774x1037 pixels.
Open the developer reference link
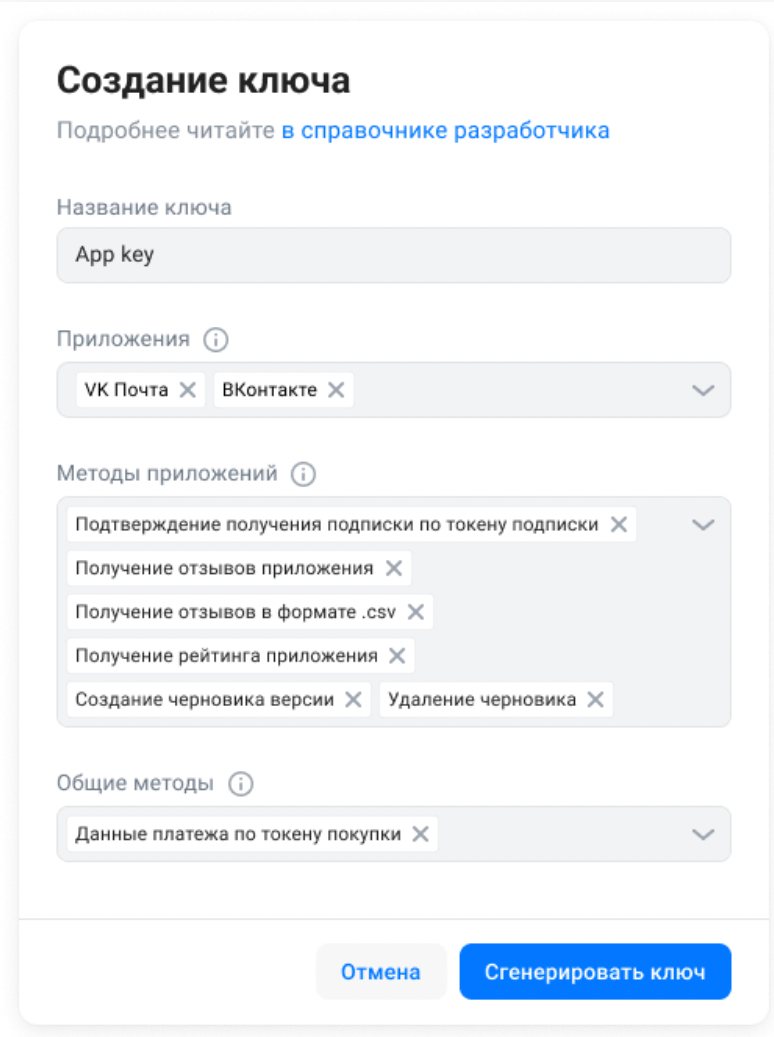(445, 131)
